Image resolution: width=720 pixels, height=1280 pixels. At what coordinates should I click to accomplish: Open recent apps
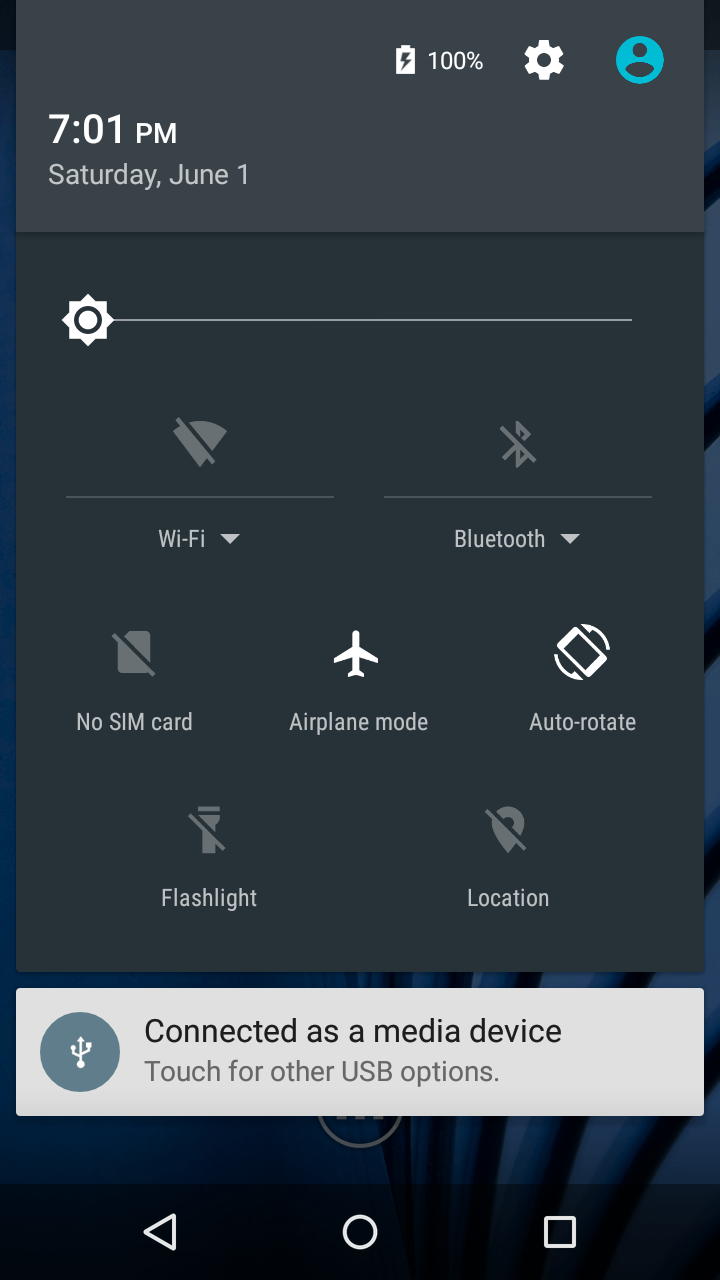point(559,1232)
